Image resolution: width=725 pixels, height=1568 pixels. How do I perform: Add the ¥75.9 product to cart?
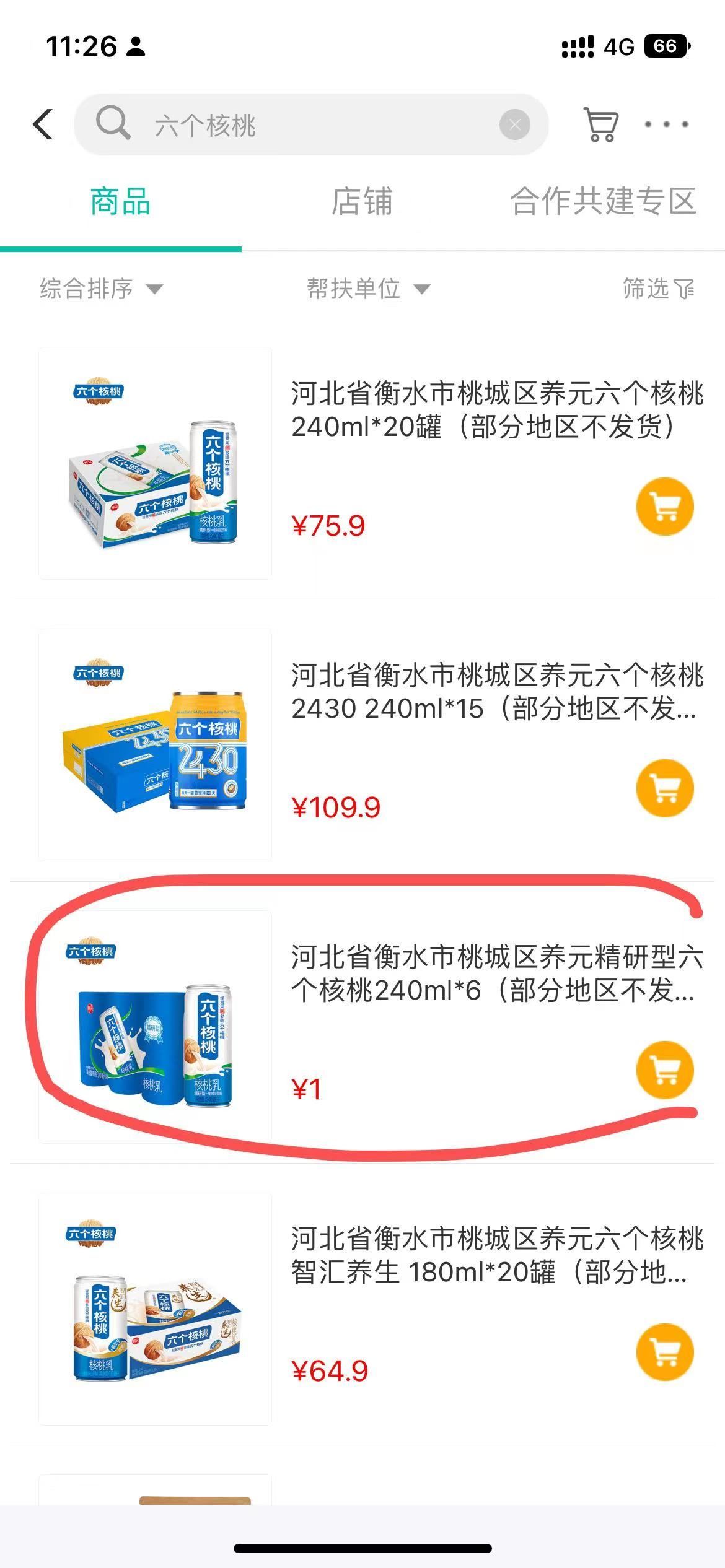click(665, 507)
